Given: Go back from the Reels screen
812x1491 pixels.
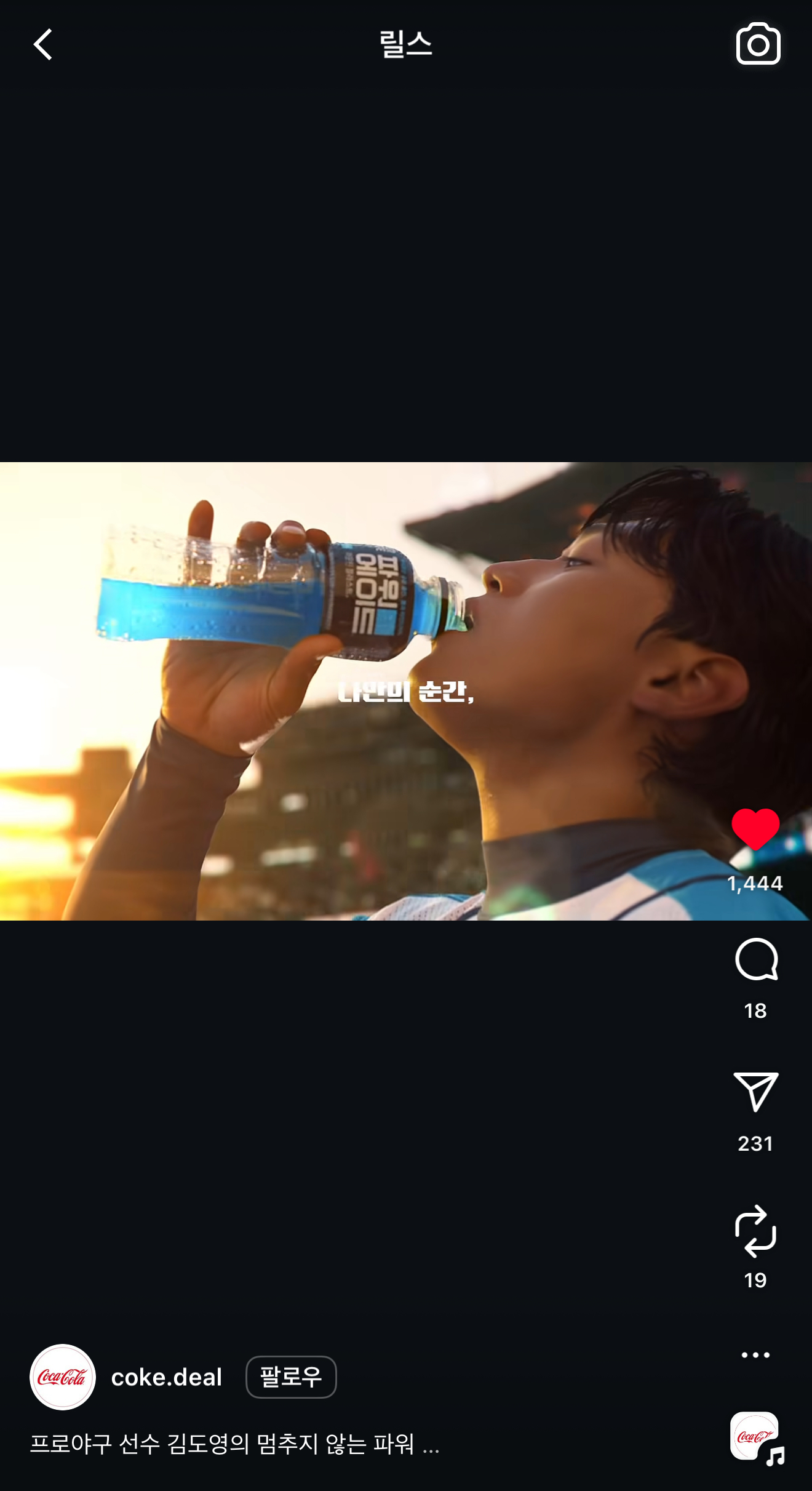Looking at the screenshot, I should (43, 44).
